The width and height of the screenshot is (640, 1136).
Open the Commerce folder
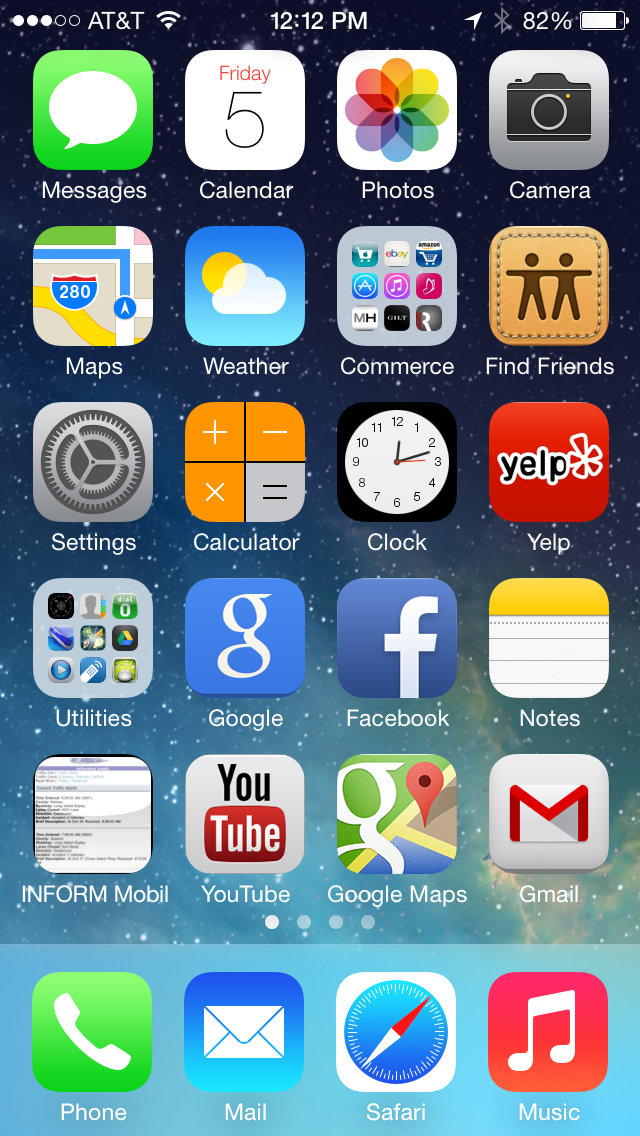(397, 287)
